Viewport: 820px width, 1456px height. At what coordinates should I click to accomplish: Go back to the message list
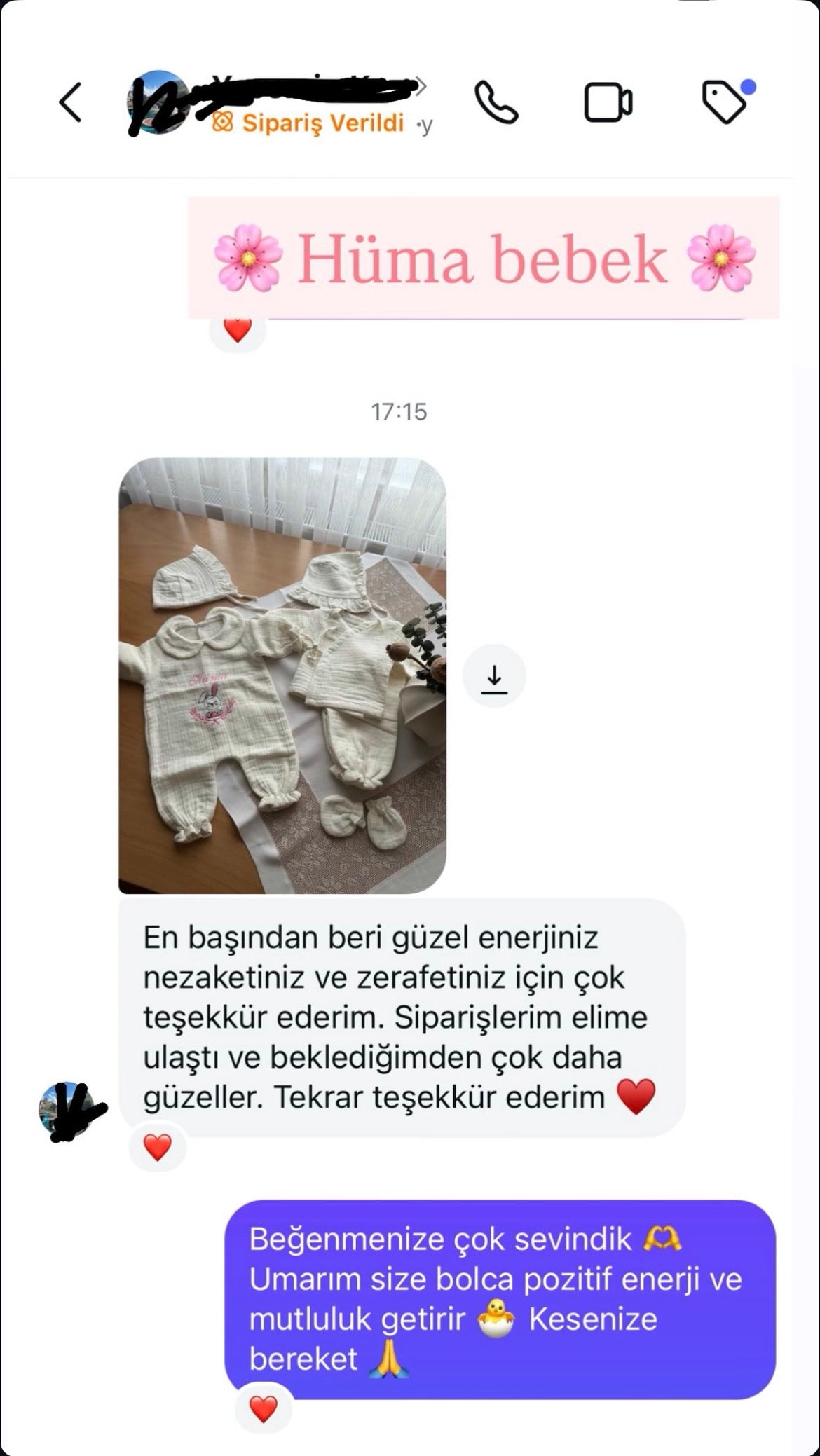[x=70, y=103]
